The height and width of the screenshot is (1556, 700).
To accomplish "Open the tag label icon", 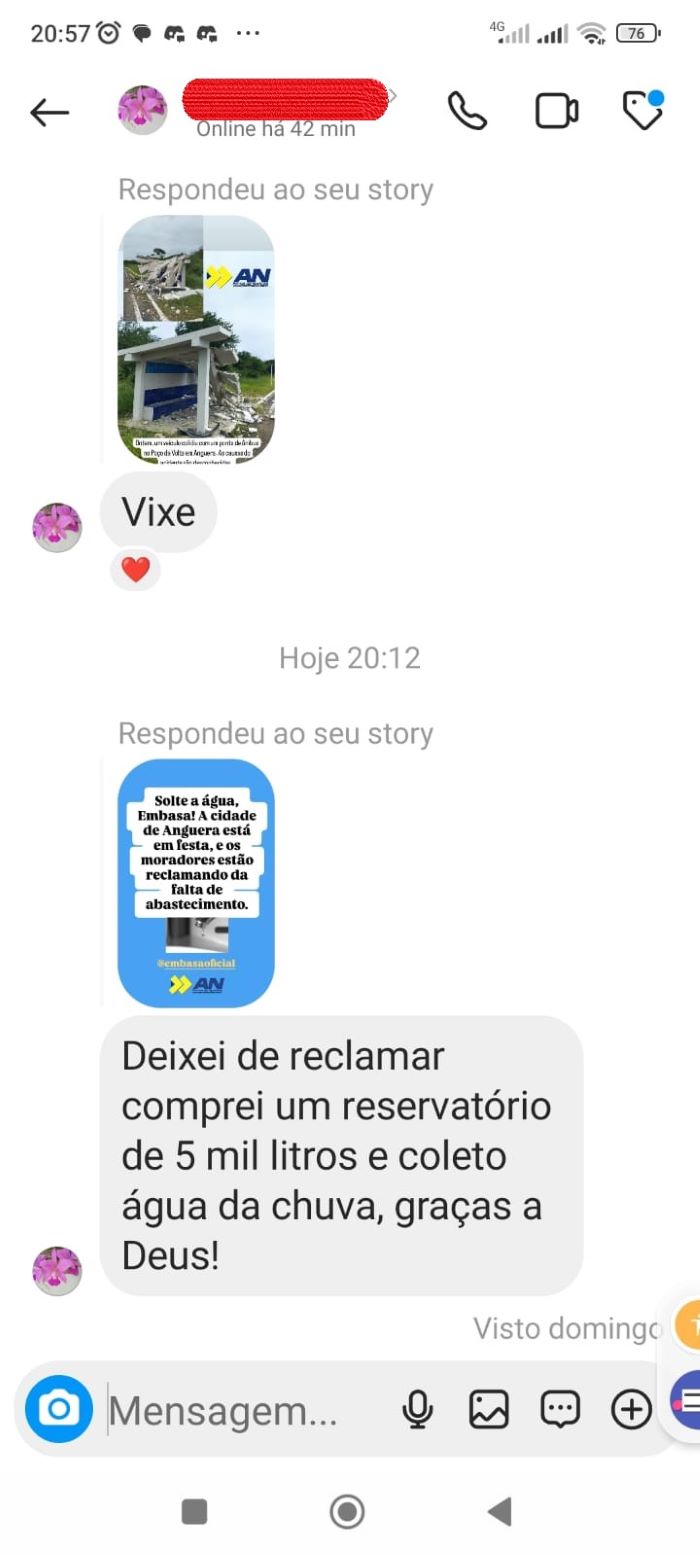I will pyautogui.click(x=643, y=110).
